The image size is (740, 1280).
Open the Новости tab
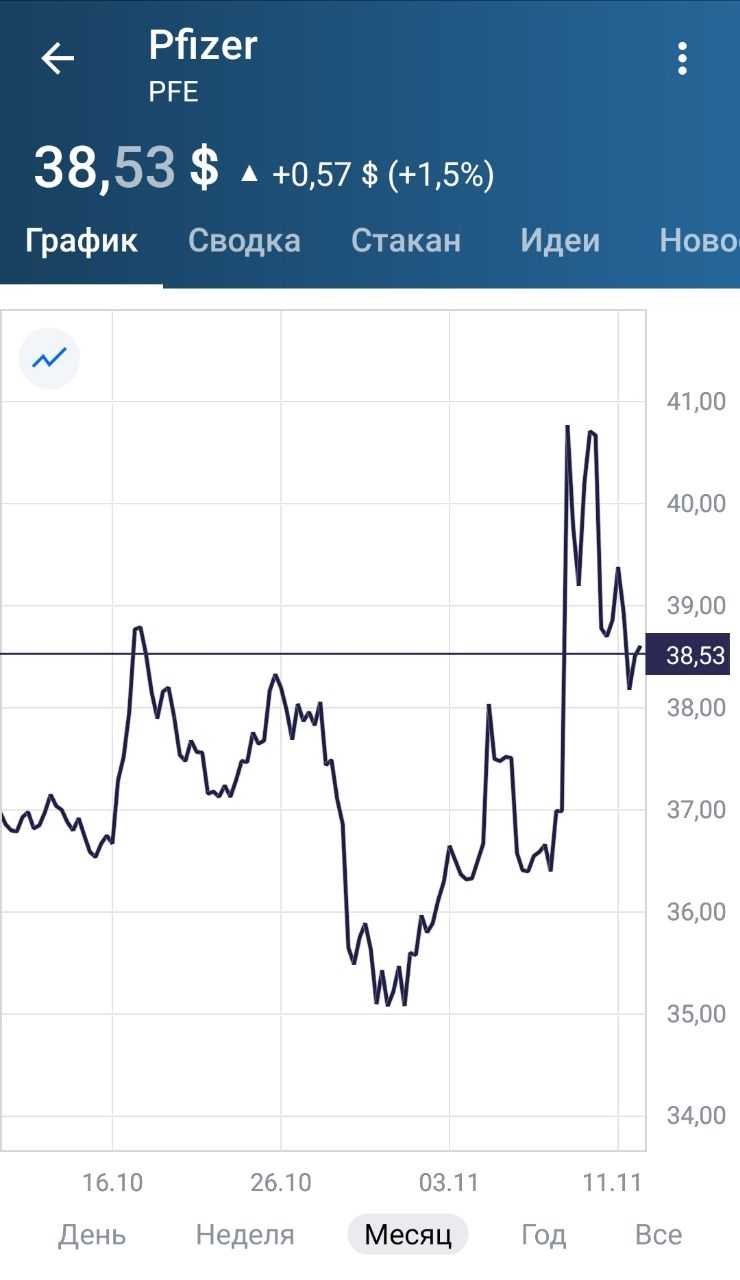coord(699,241)
